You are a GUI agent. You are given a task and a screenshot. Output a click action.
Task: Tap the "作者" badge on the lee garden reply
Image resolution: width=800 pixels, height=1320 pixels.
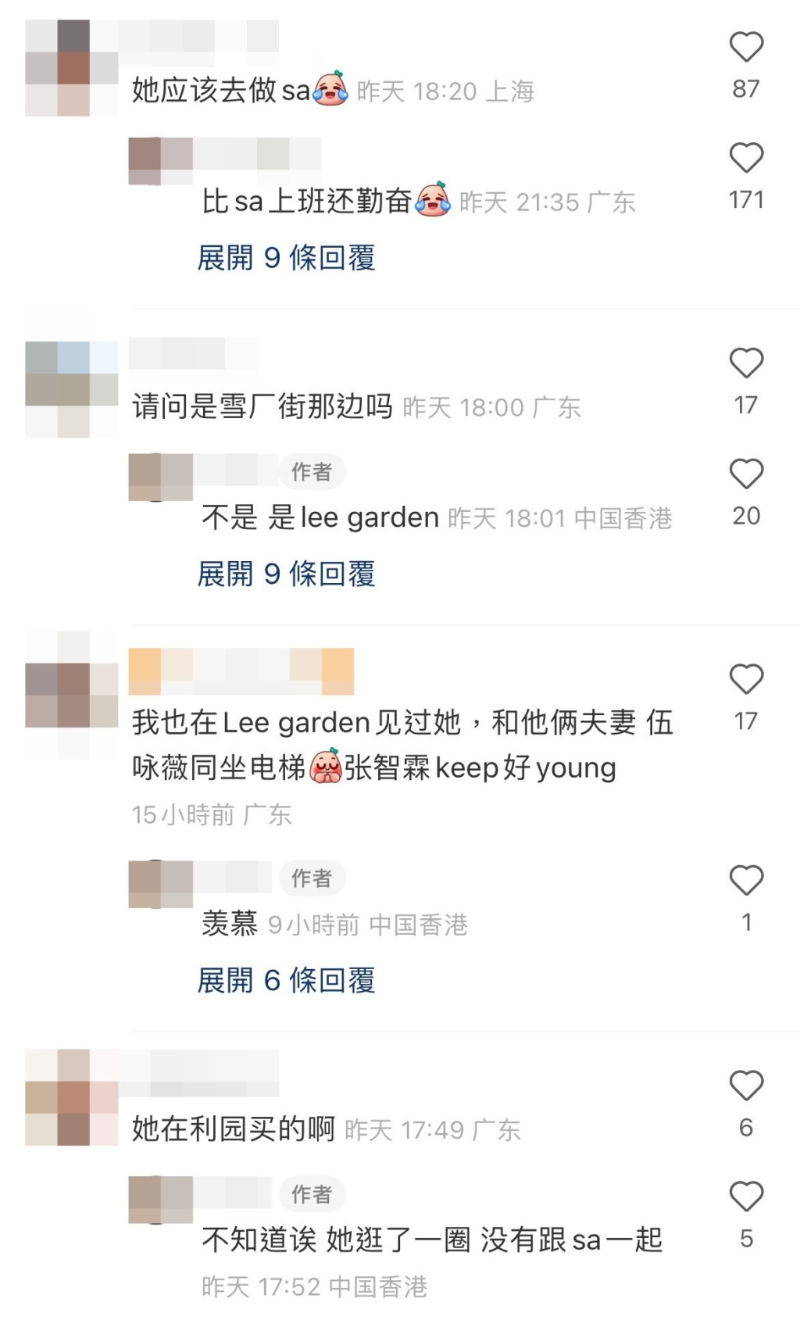(312, 472)
